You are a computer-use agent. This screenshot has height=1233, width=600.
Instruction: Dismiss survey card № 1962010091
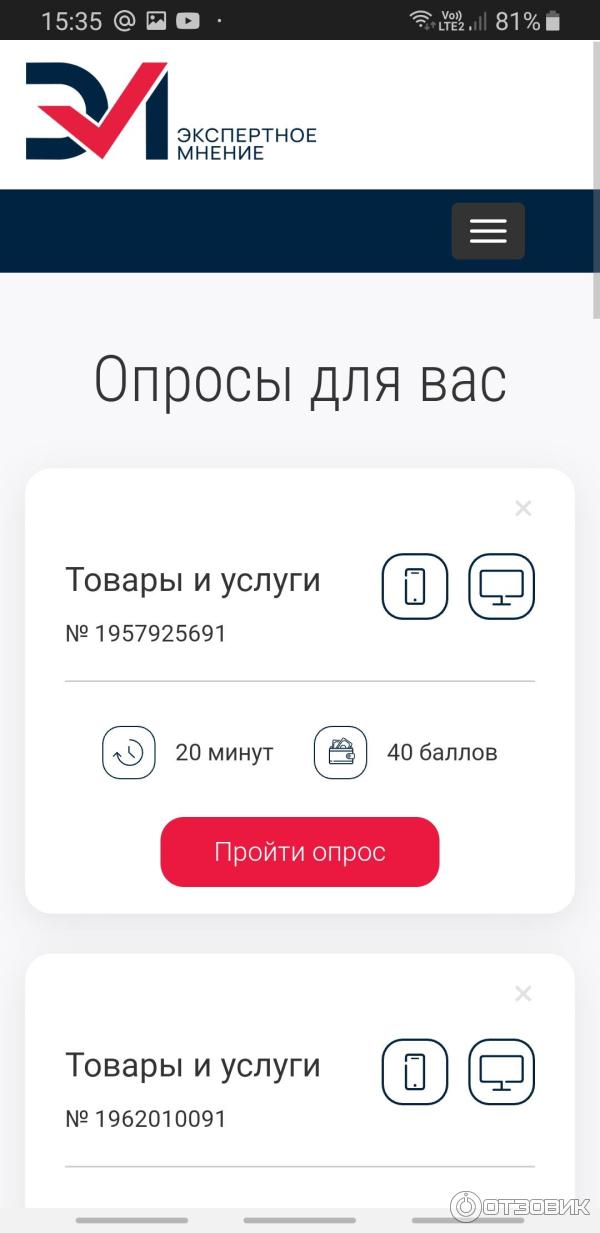tap(523, 993)
